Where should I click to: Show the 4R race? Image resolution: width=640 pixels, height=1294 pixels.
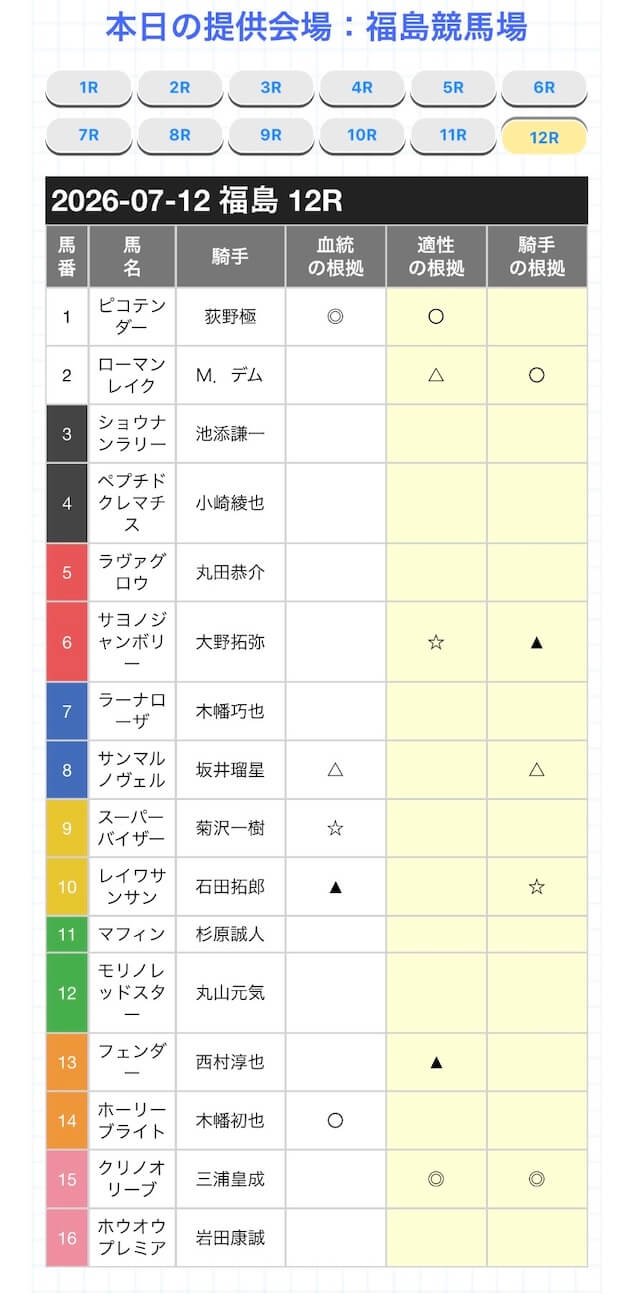tap(362, 87)
